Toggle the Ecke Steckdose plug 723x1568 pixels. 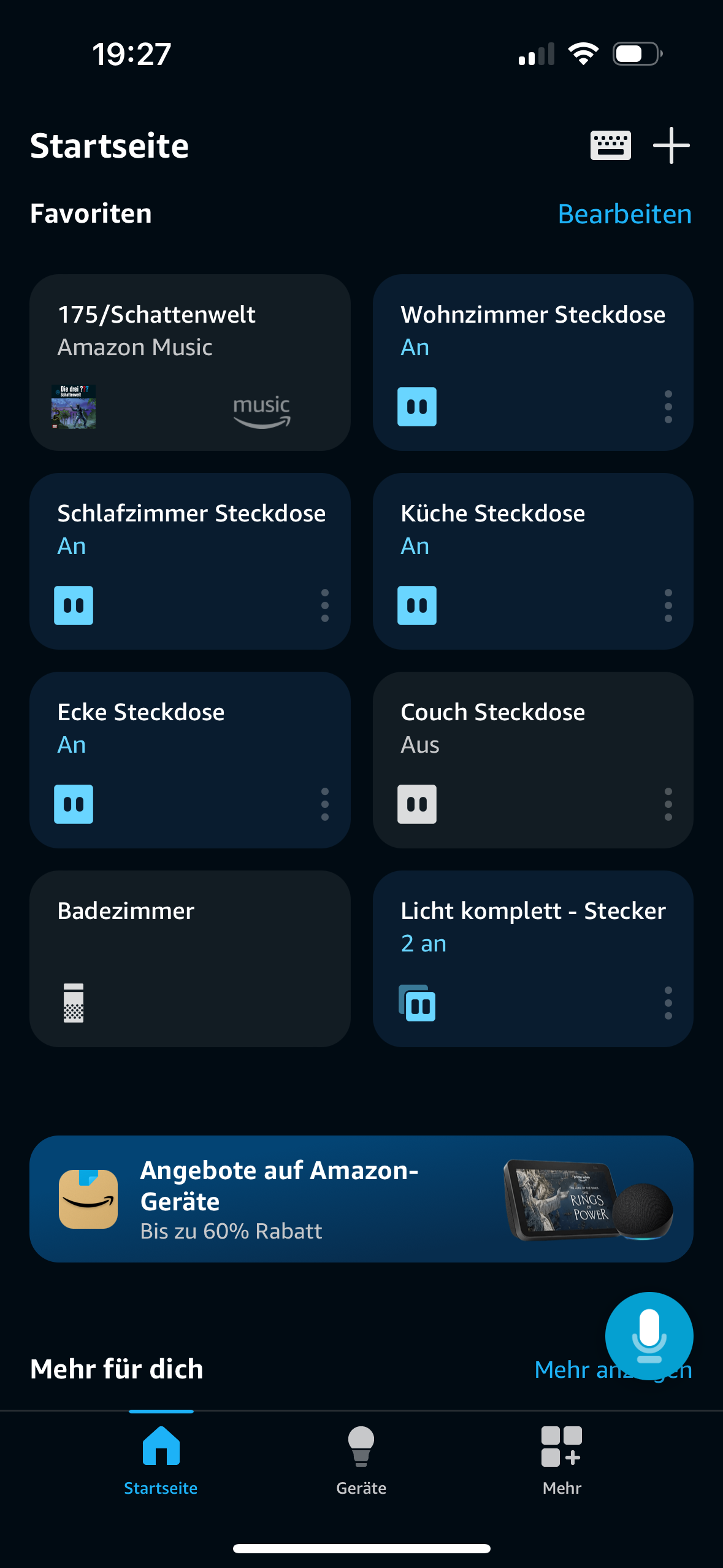[x=74, y=804]
